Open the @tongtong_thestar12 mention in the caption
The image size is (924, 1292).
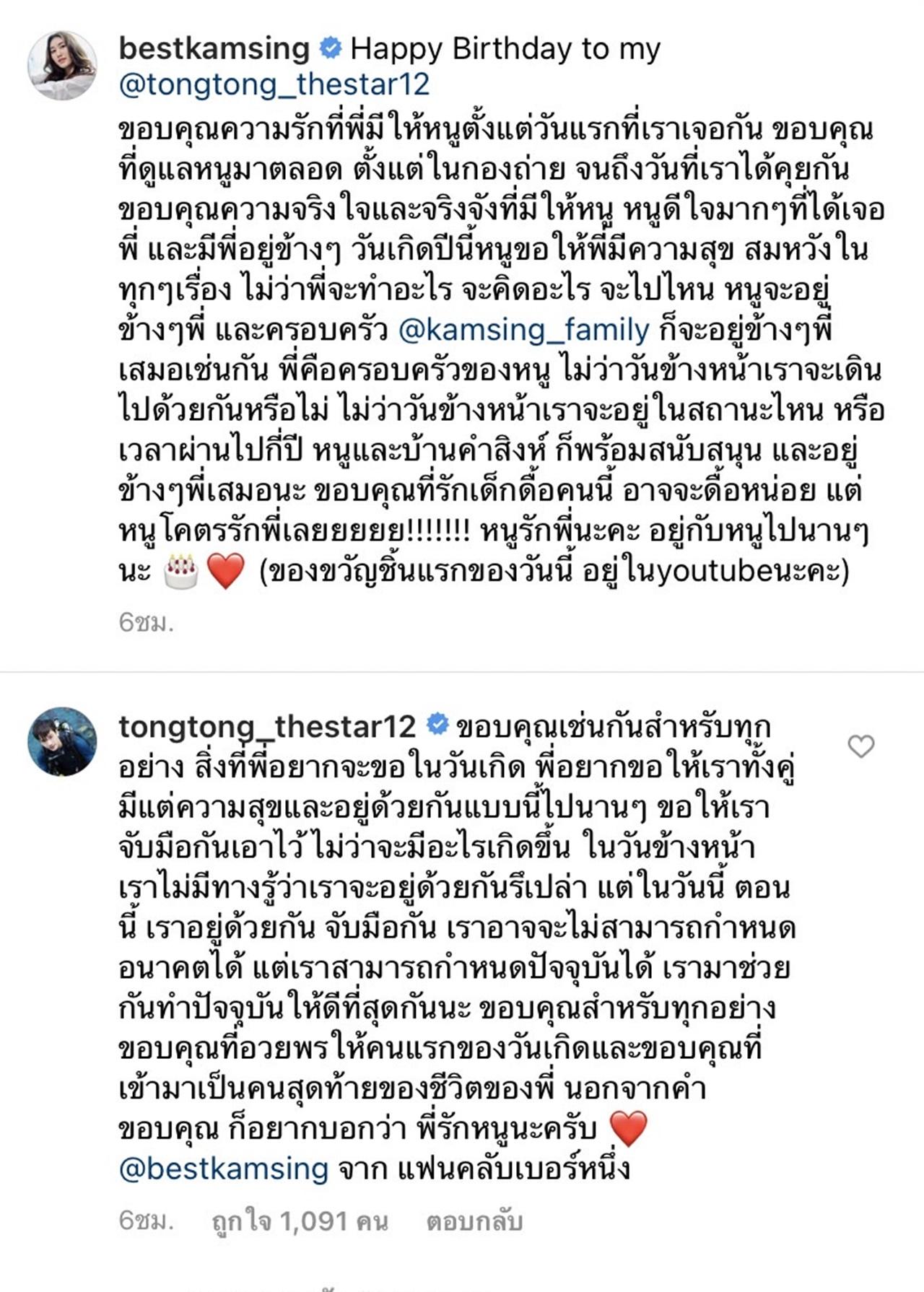coord(274,84)
